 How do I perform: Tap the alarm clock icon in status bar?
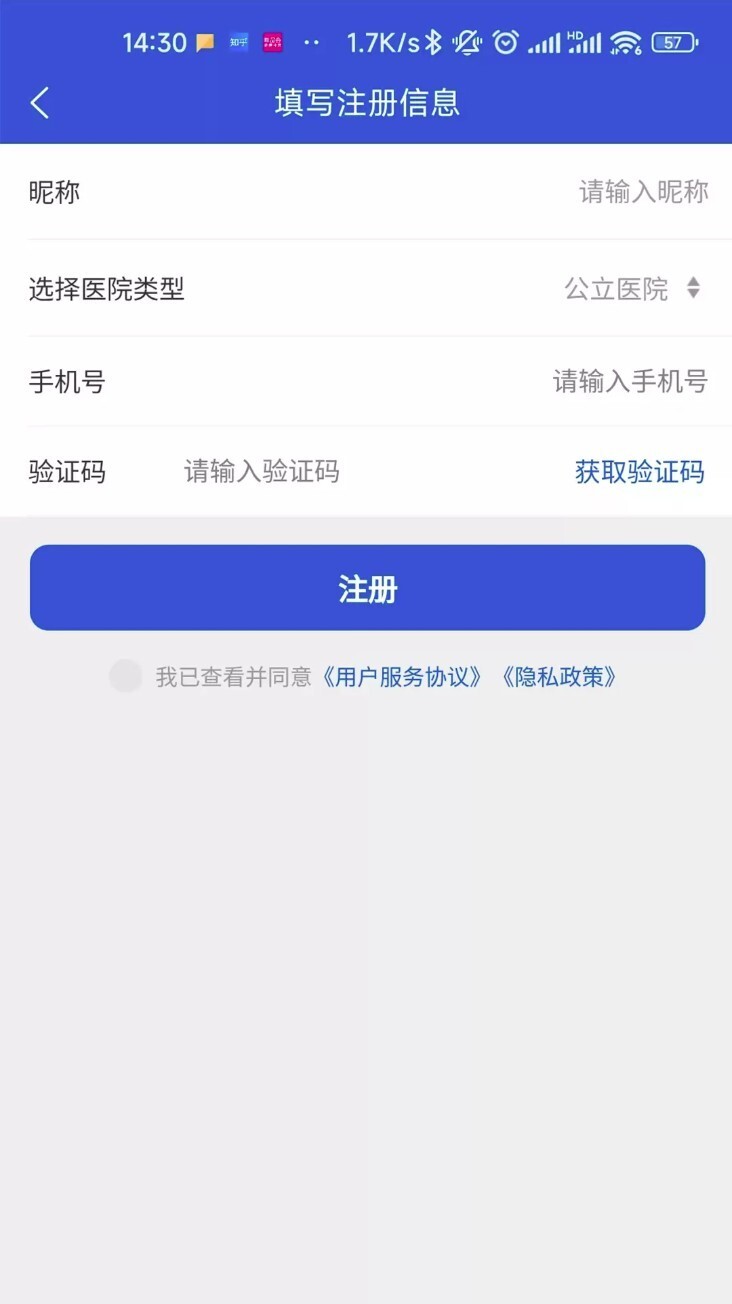505,43
